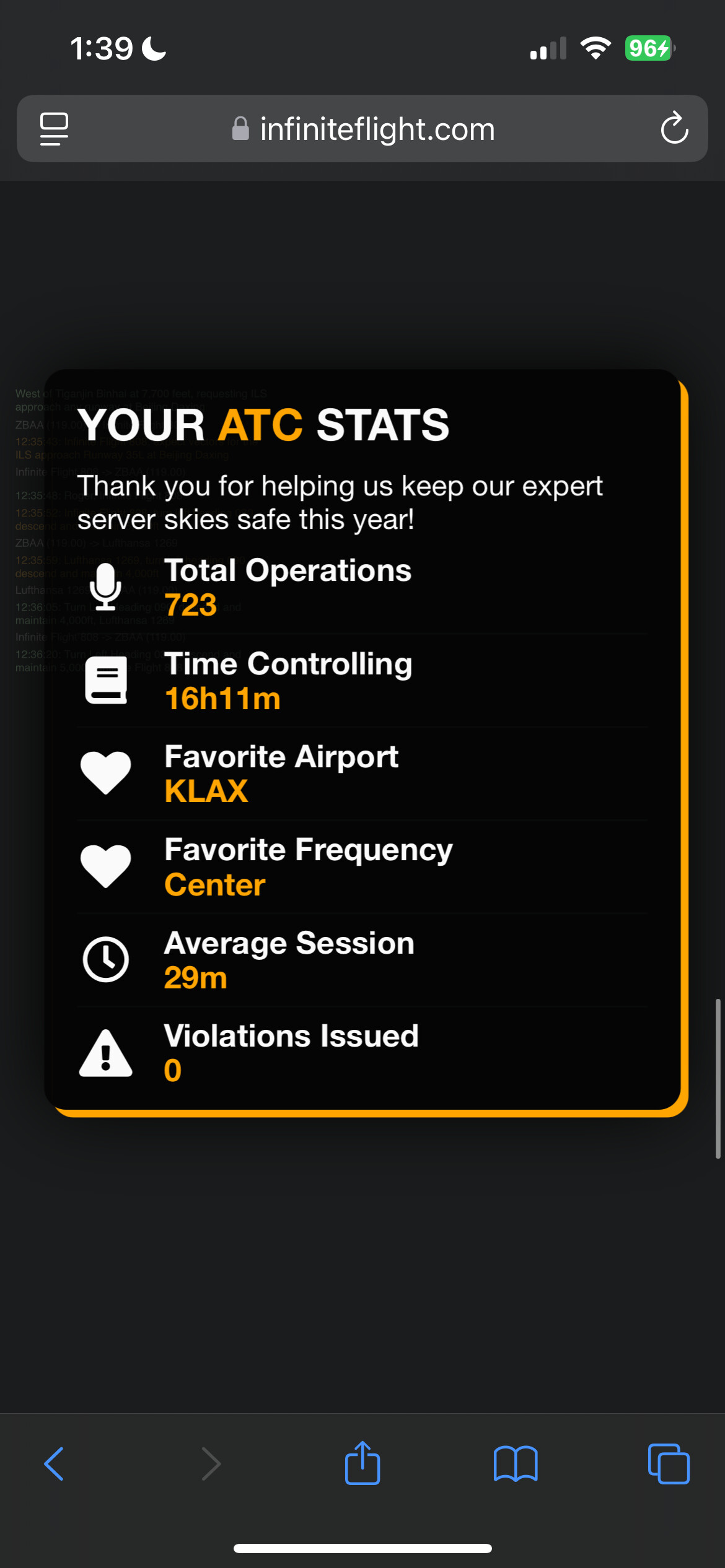
Task: Open the page settings reader menu
Action: pos(54,129)
